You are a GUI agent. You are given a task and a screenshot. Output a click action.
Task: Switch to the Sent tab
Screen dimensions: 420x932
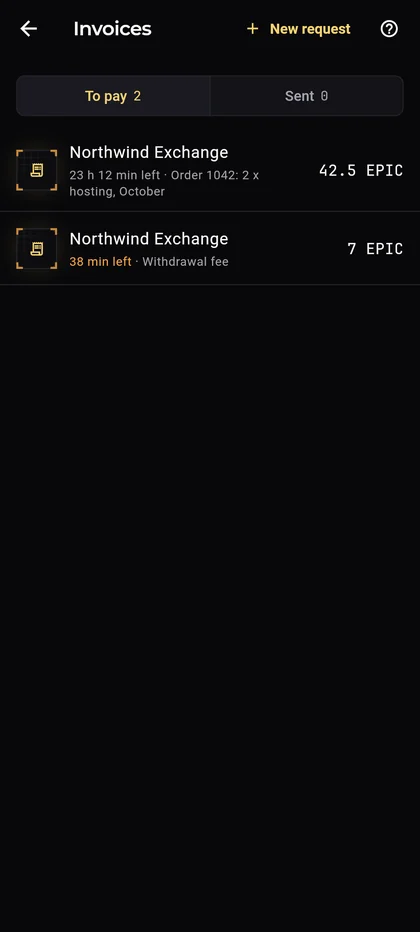click(x=307, y=96)
